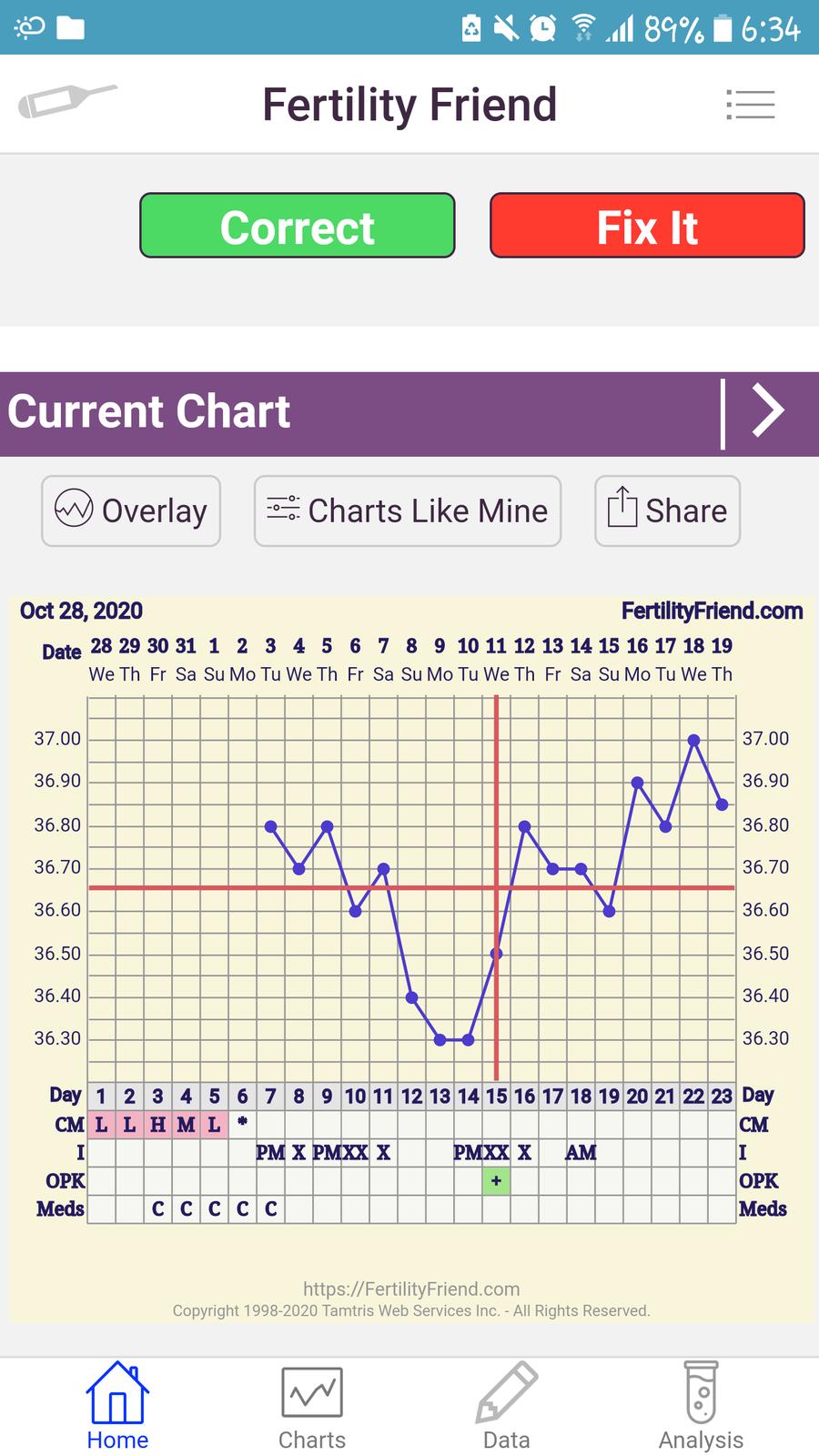Go to the Home tab
This screenshot has height=1456, width=819.
[117, 1406]
